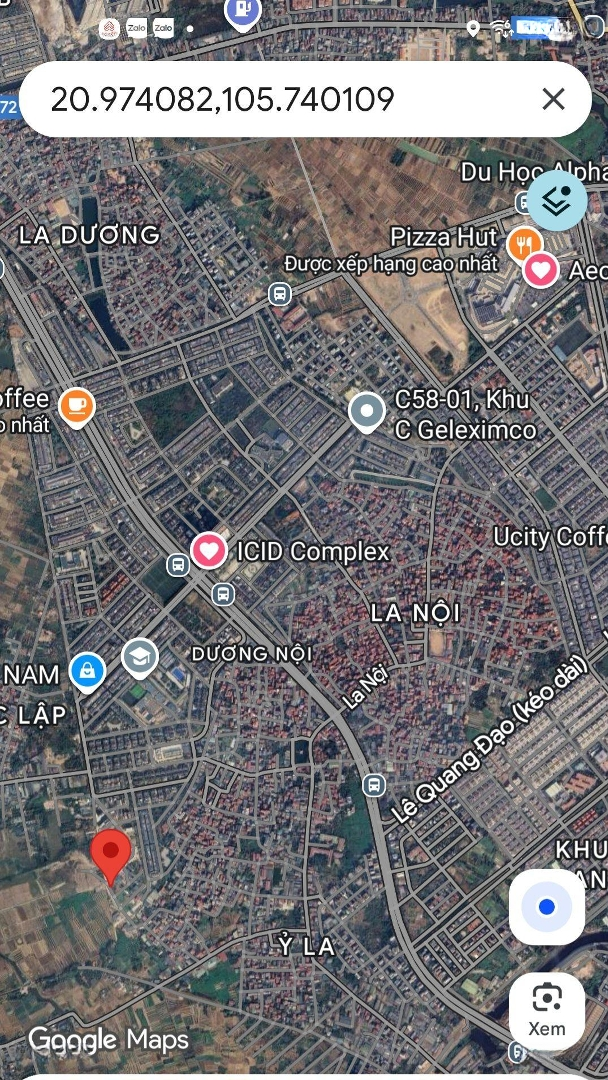Select the school graduation cap marker
This screenshot has height=1080, width=608.
(x=140, y=657)
